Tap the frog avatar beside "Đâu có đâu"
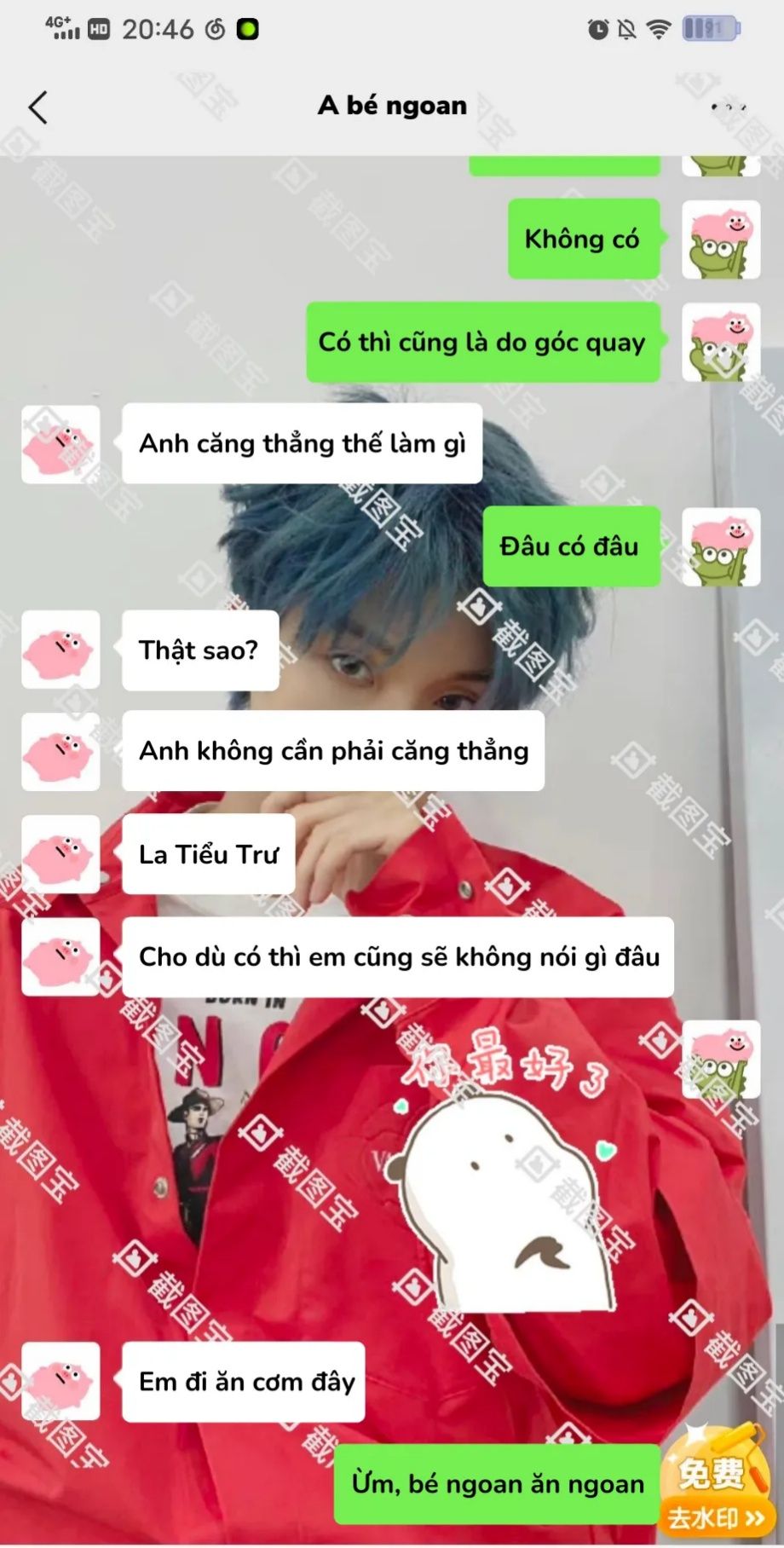The height and width of the screenshot is (1548, 784). click(x=720, y=547)
